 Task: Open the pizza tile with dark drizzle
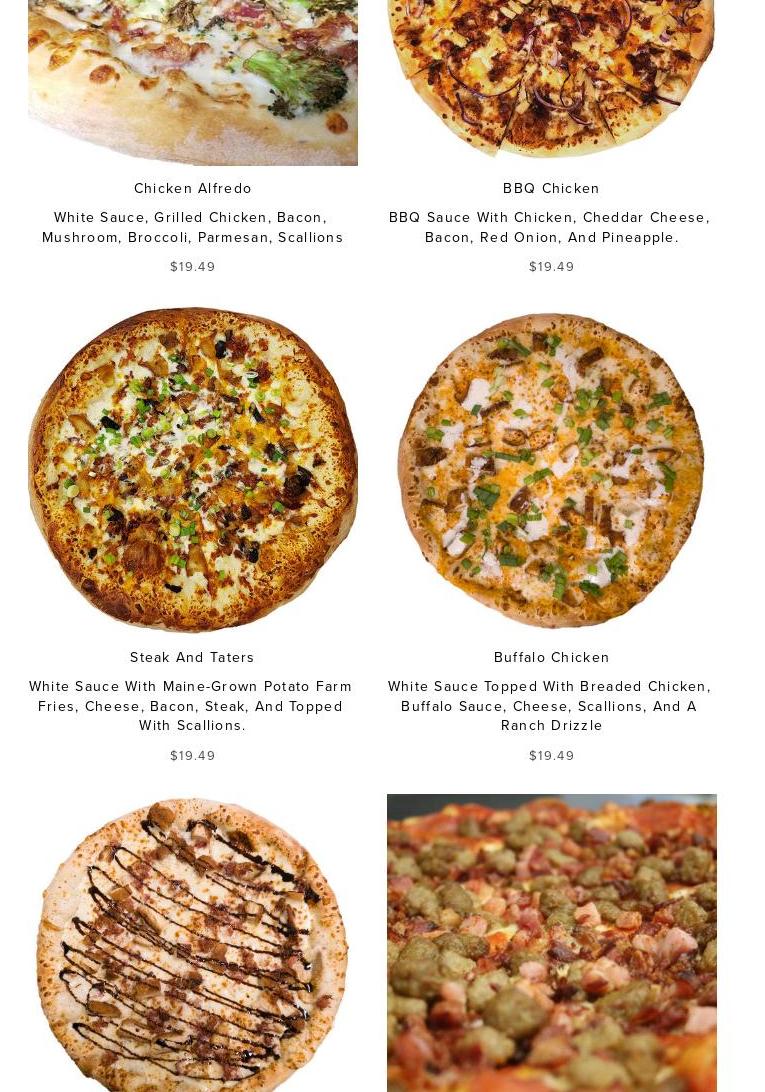tap(193, 945)
